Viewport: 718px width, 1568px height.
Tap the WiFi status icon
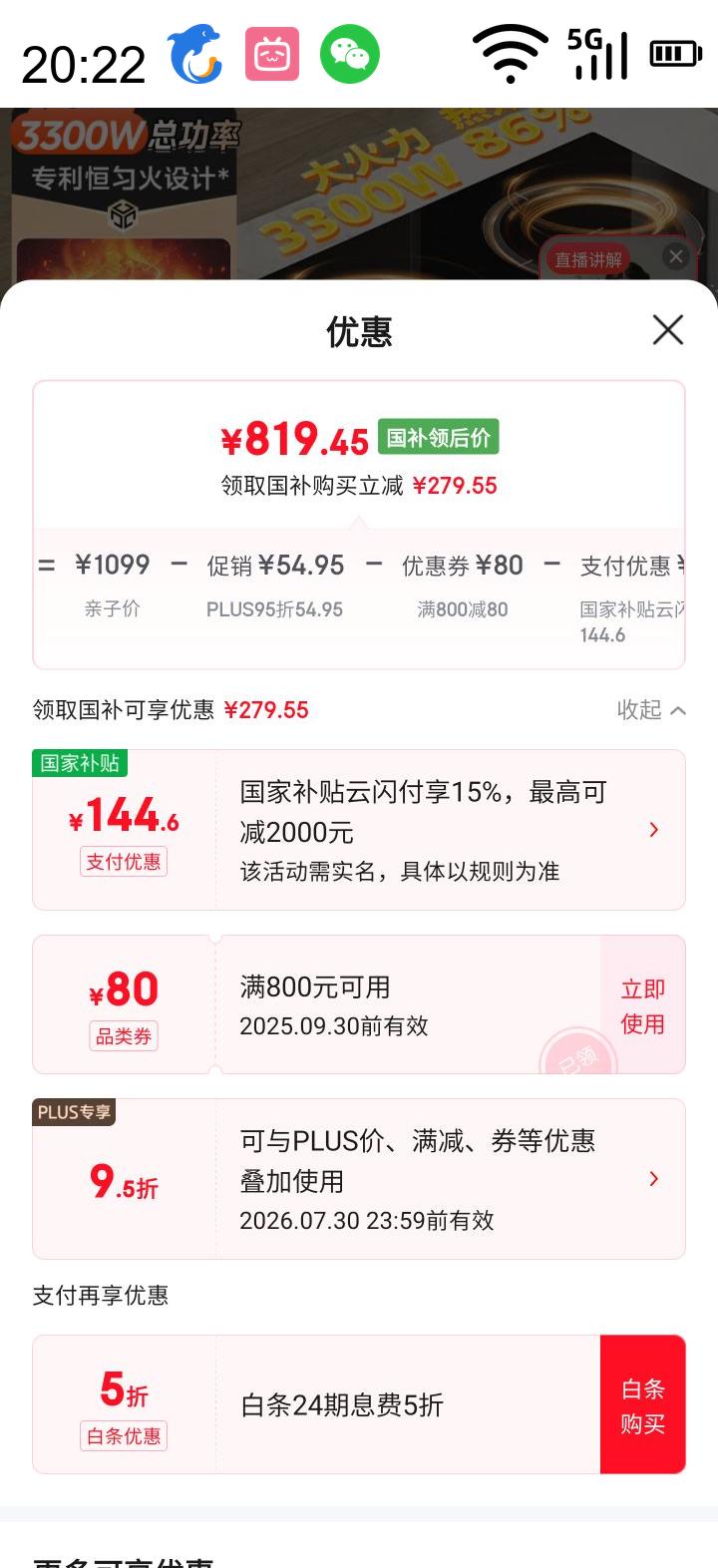point(511,53)
